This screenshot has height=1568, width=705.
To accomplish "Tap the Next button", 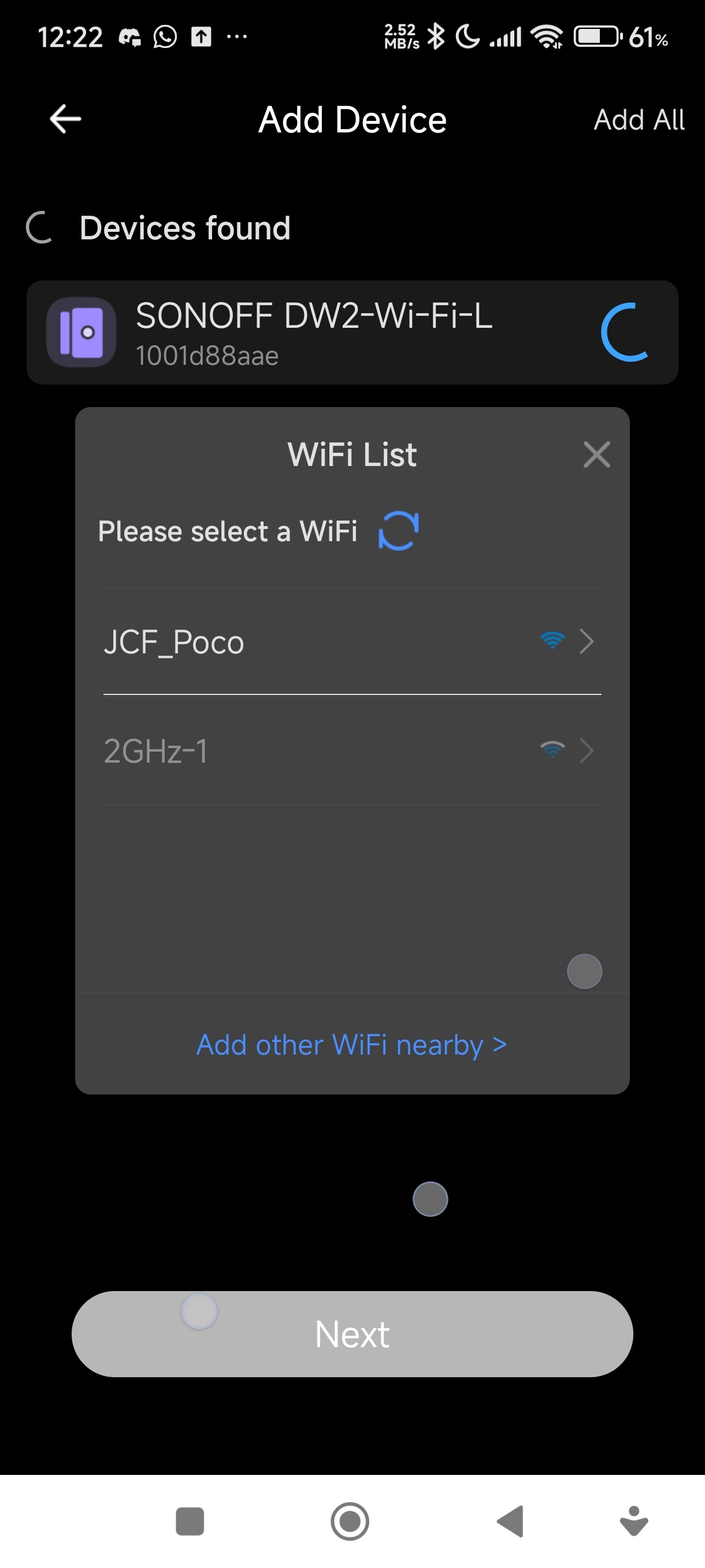I will pos(351,1334).
